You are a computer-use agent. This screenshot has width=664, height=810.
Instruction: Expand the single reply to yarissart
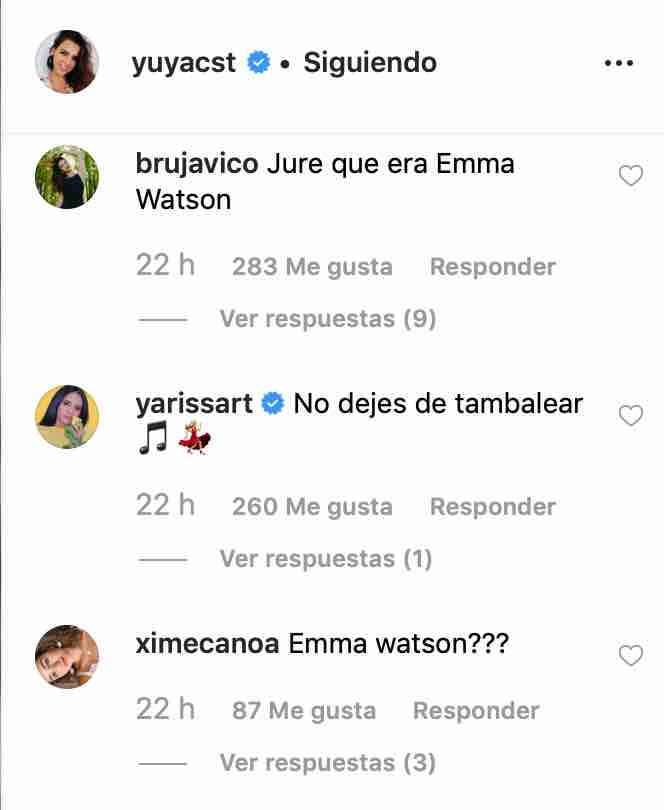325,558
